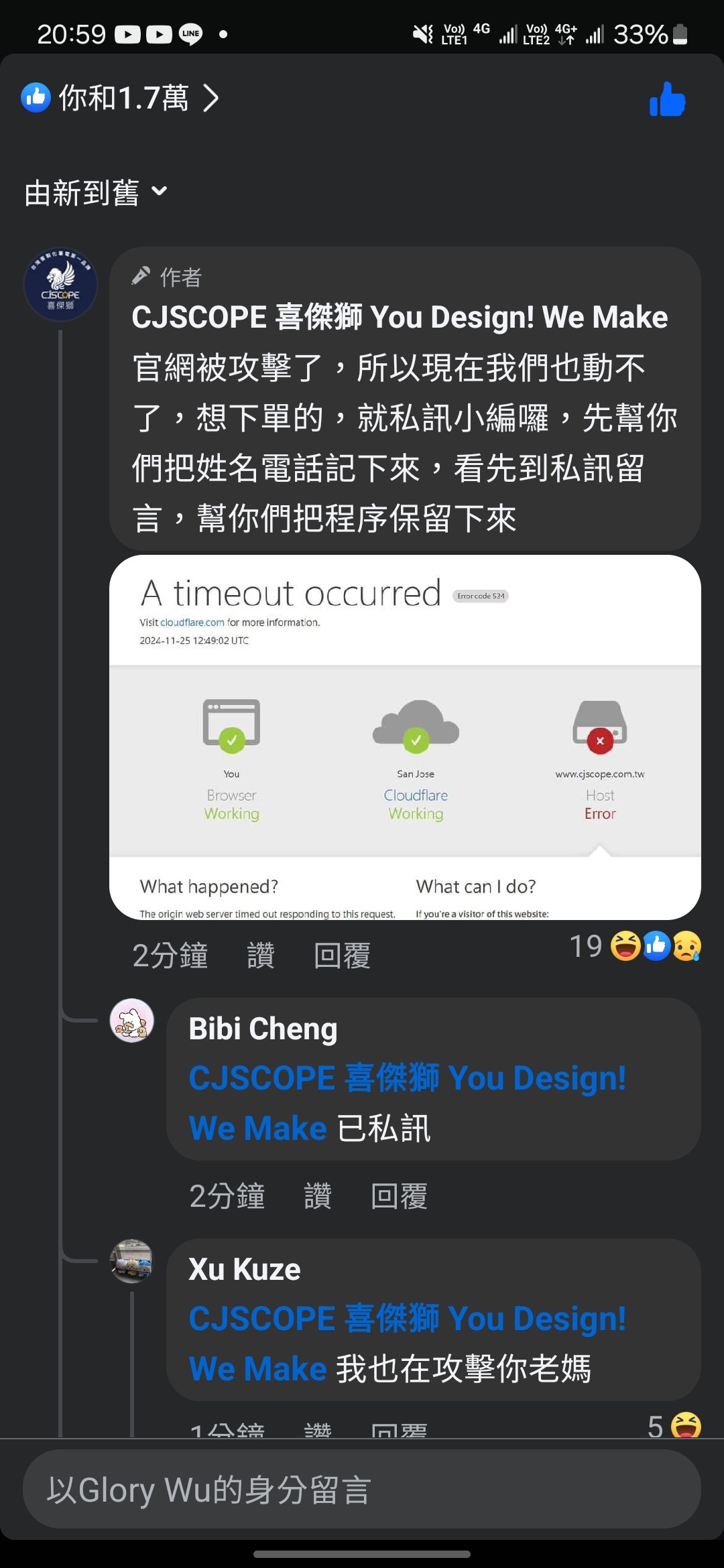Reply to the CJSCOPE author comment
Image resolution: width=724 pixels, height=1568 pixels.
click(x=342, y=956)
